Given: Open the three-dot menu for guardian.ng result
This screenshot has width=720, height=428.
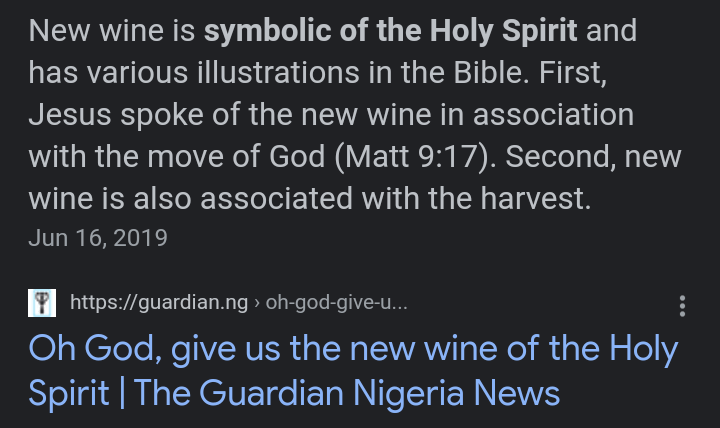Looking at the screenshot, I should click(682, 305).
